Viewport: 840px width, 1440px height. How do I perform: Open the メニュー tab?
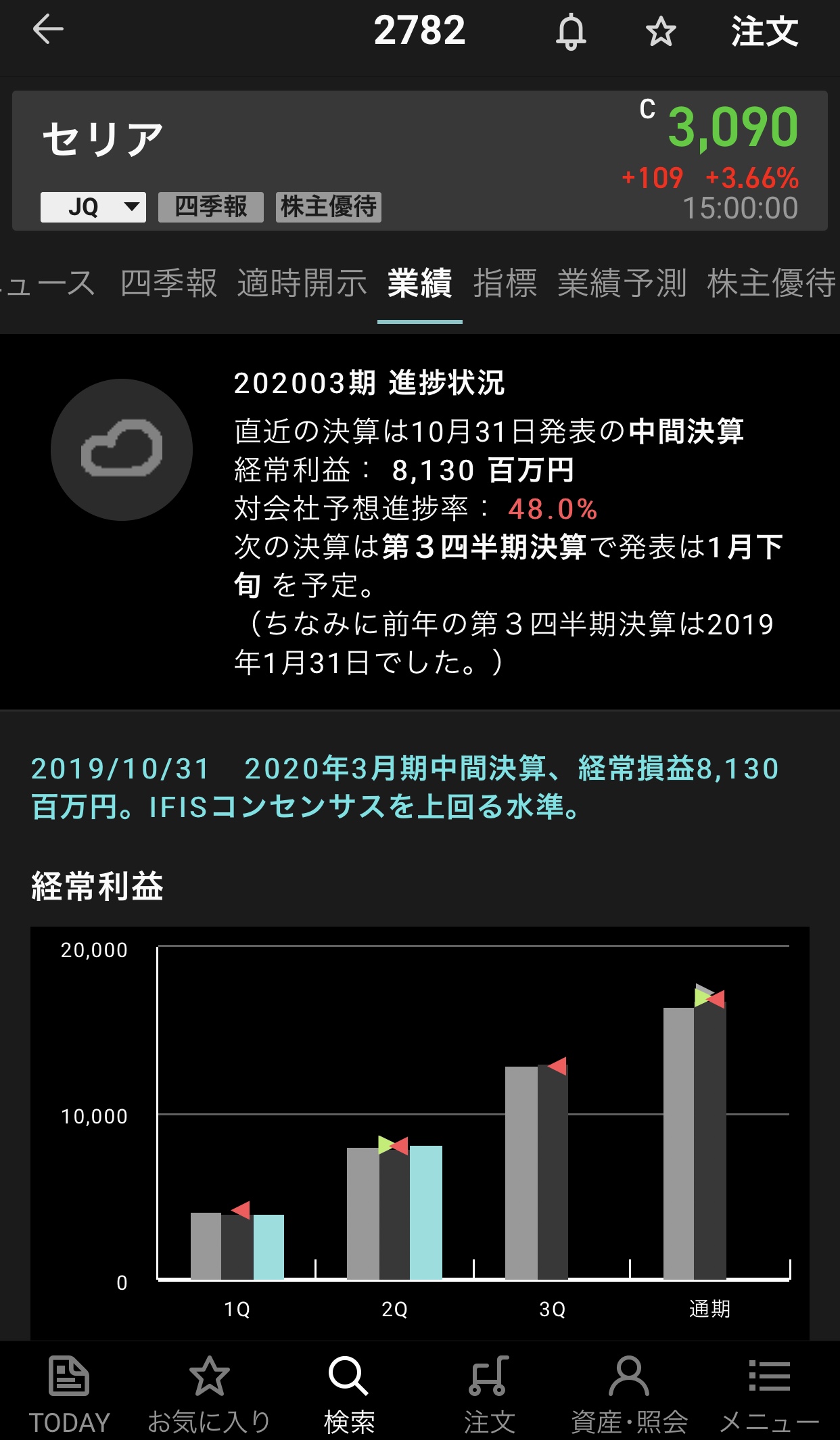click(769, 1394)
